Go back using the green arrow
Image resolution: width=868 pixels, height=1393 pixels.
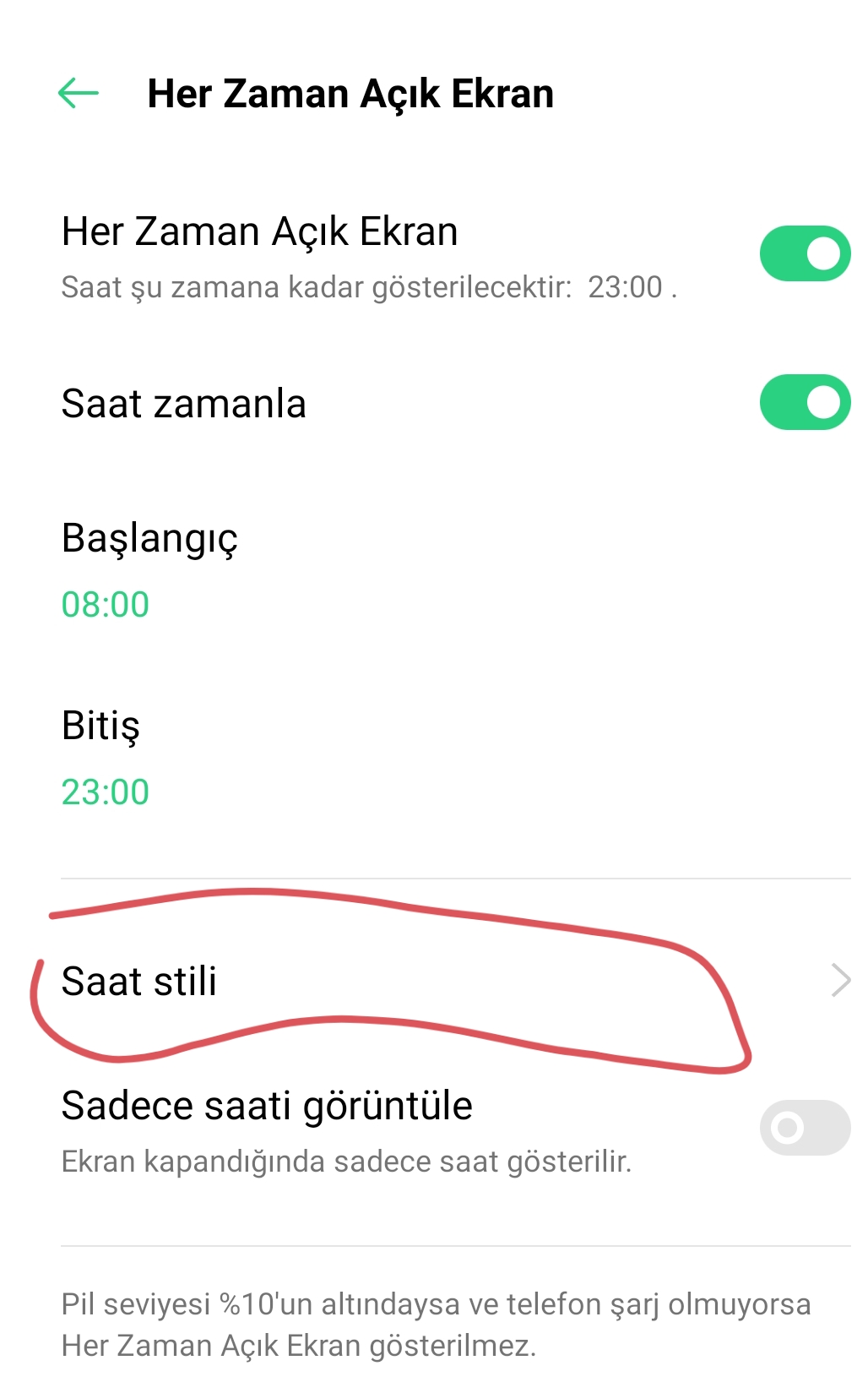79,93
